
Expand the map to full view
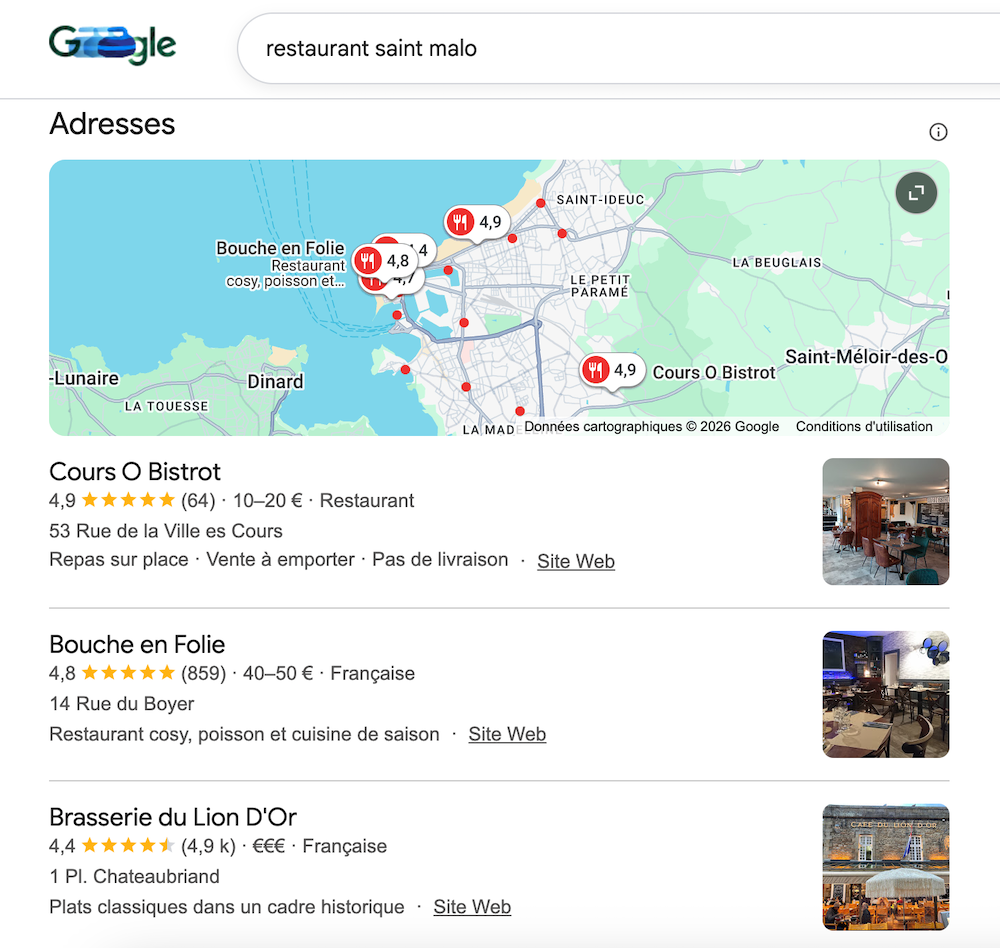(x=916, y=193)
